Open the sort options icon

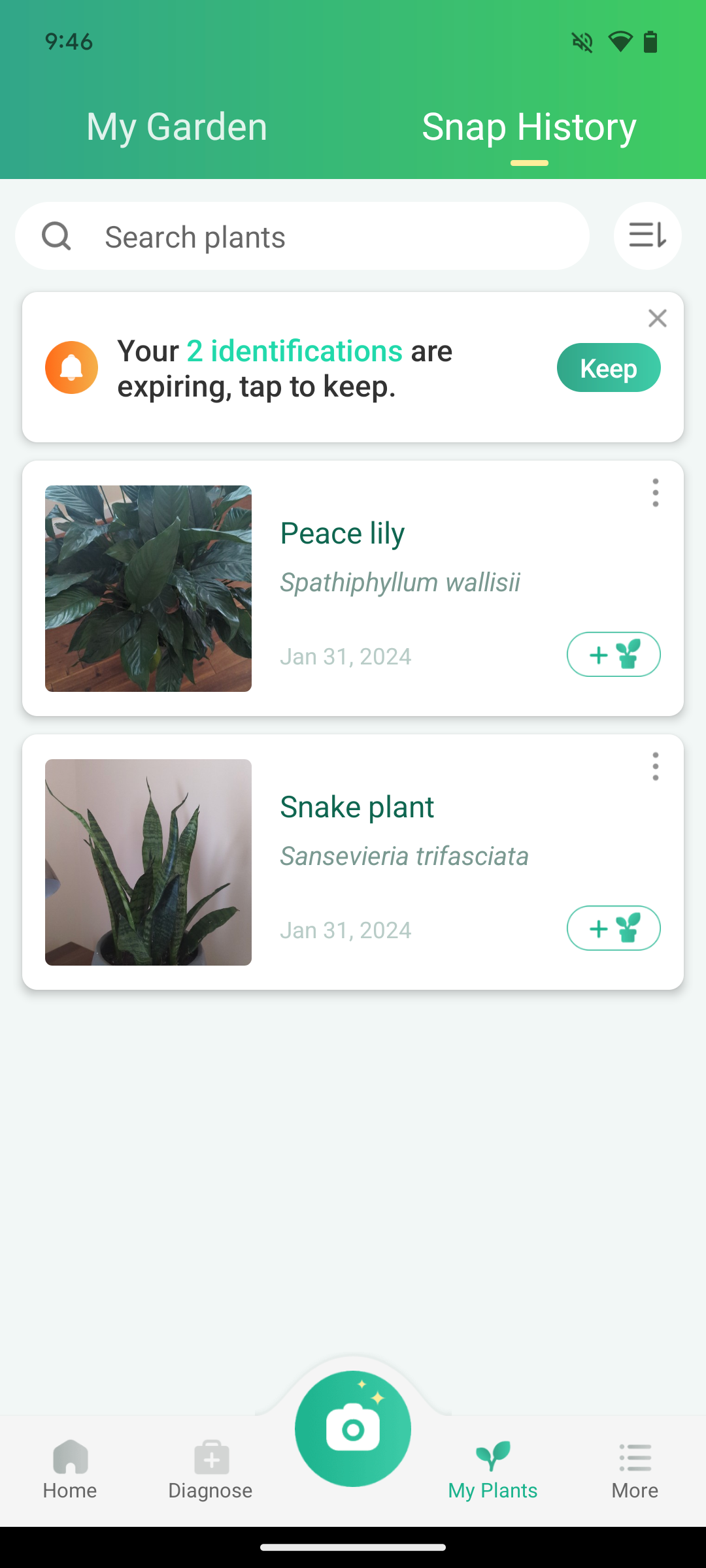pos(647,236)
